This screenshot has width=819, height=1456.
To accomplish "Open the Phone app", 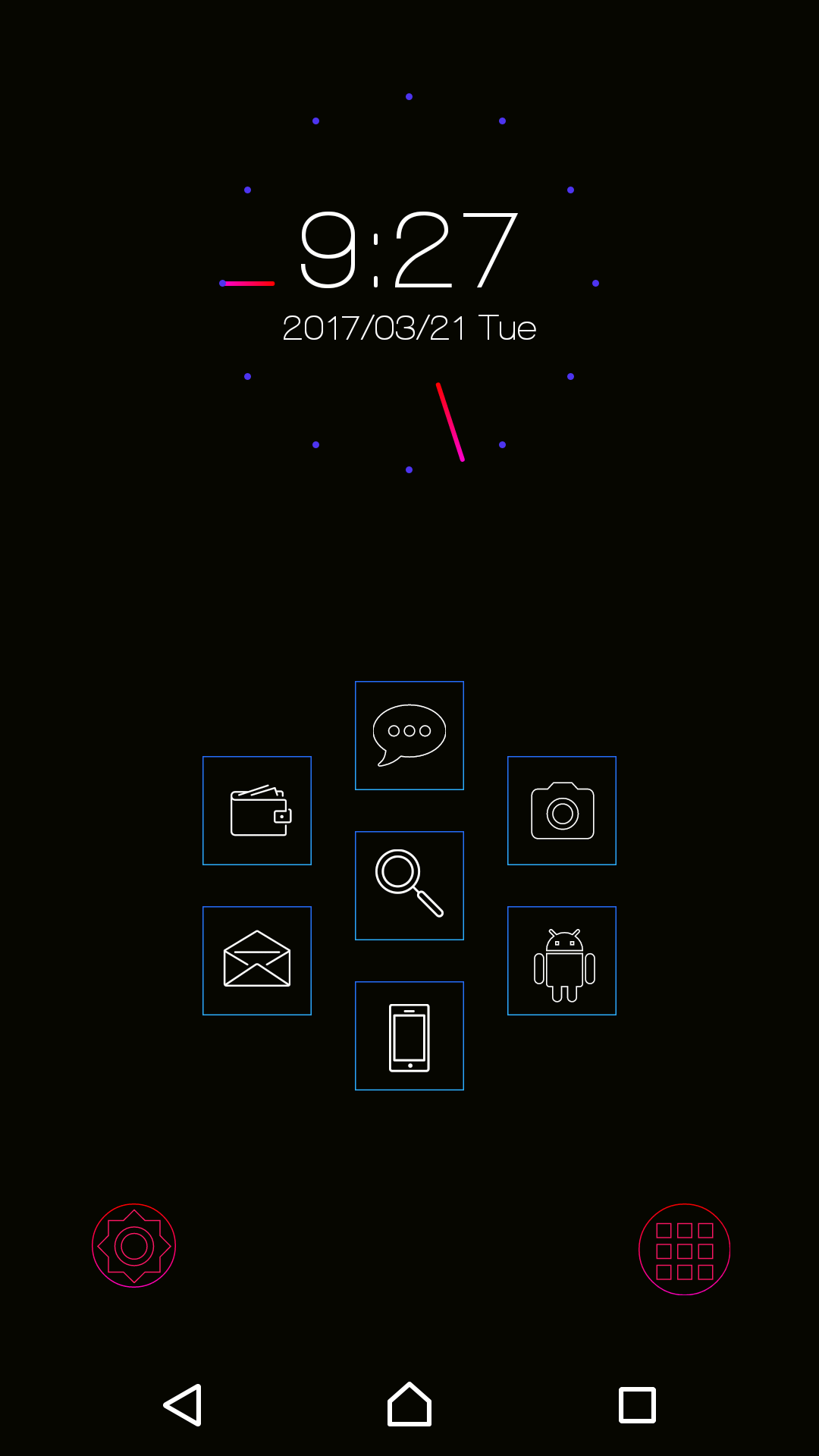I will pyautogui.click(x=409, y=1034).
